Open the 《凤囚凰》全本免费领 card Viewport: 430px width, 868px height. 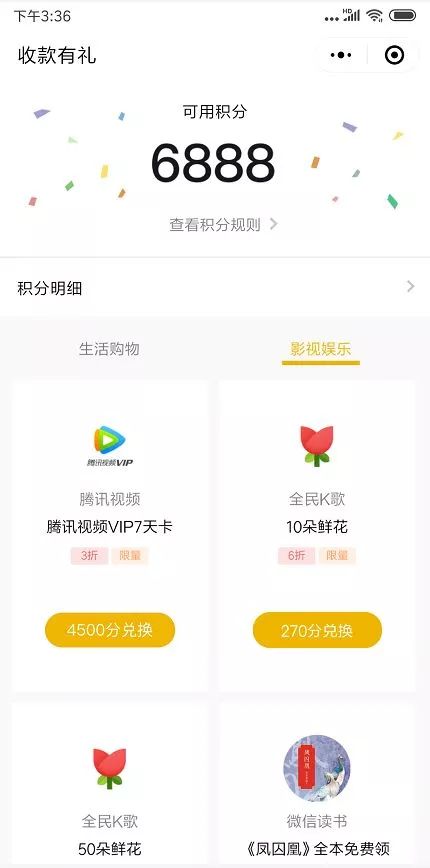[317, 785]
